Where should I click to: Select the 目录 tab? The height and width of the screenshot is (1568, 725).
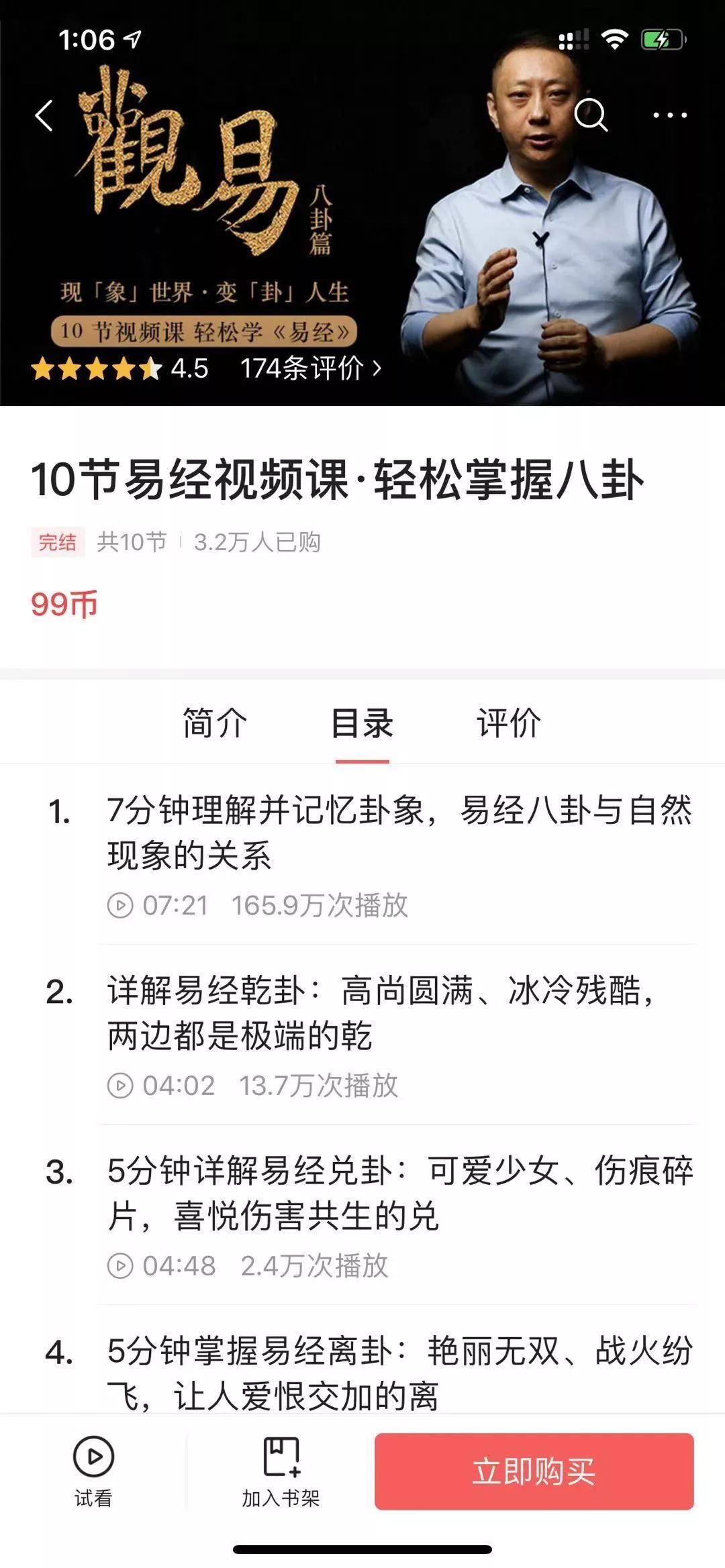tap(362, 723)
